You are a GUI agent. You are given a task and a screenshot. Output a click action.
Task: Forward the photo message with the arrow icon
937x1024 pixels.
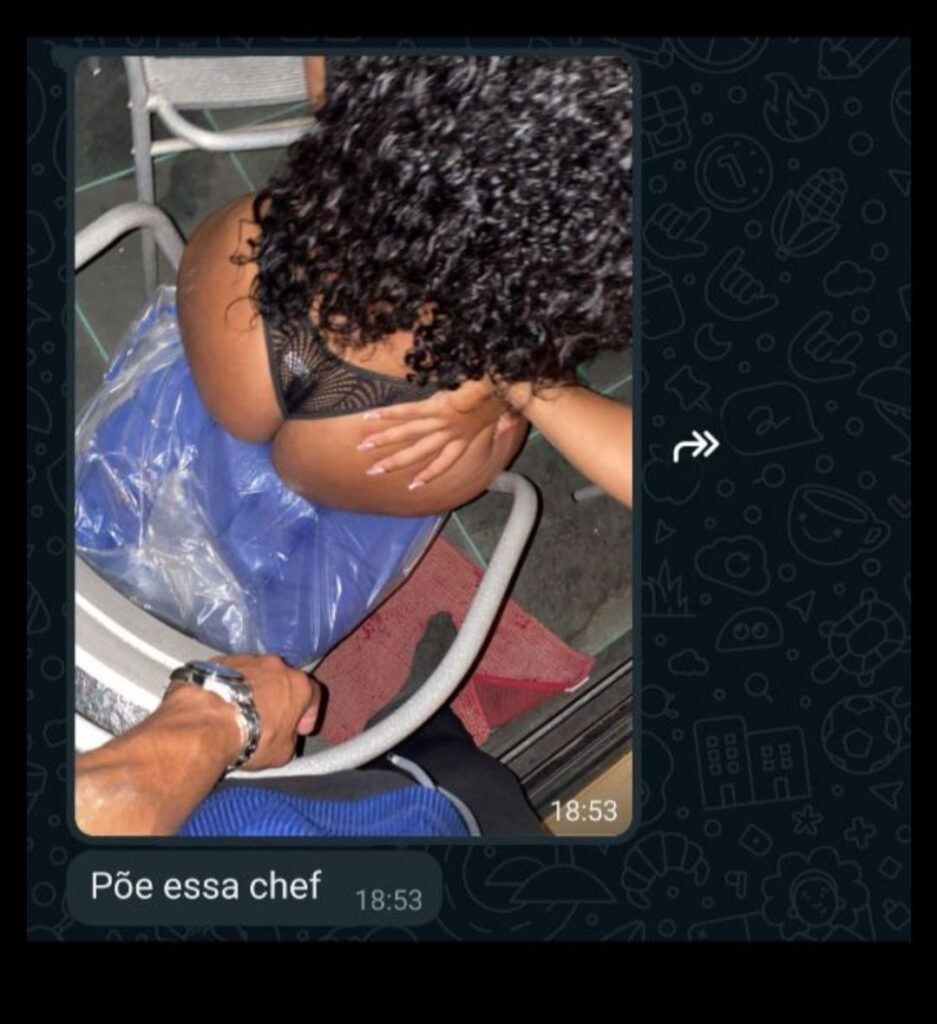point(696,447)
